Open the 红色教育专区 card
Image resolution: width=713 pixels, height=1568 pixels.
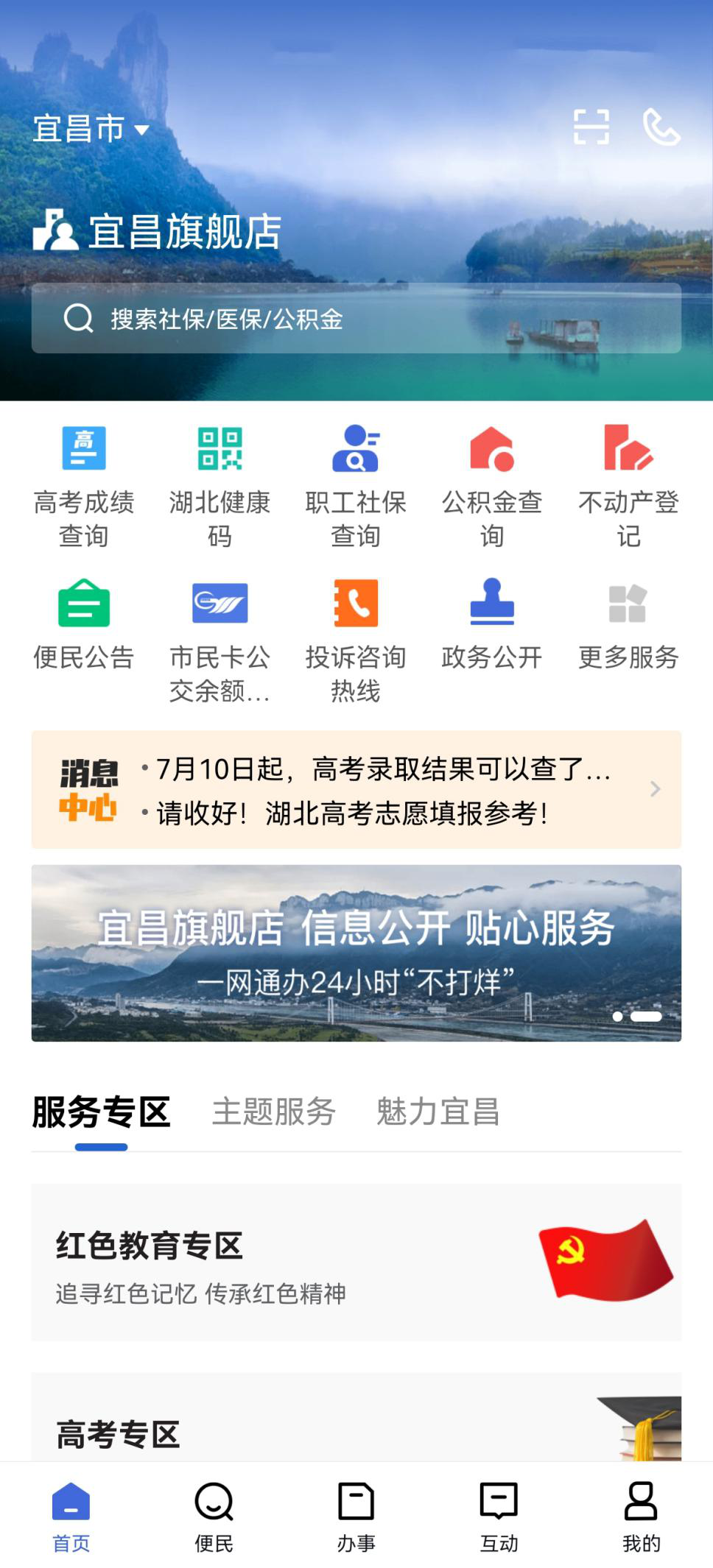[356, 1262]
